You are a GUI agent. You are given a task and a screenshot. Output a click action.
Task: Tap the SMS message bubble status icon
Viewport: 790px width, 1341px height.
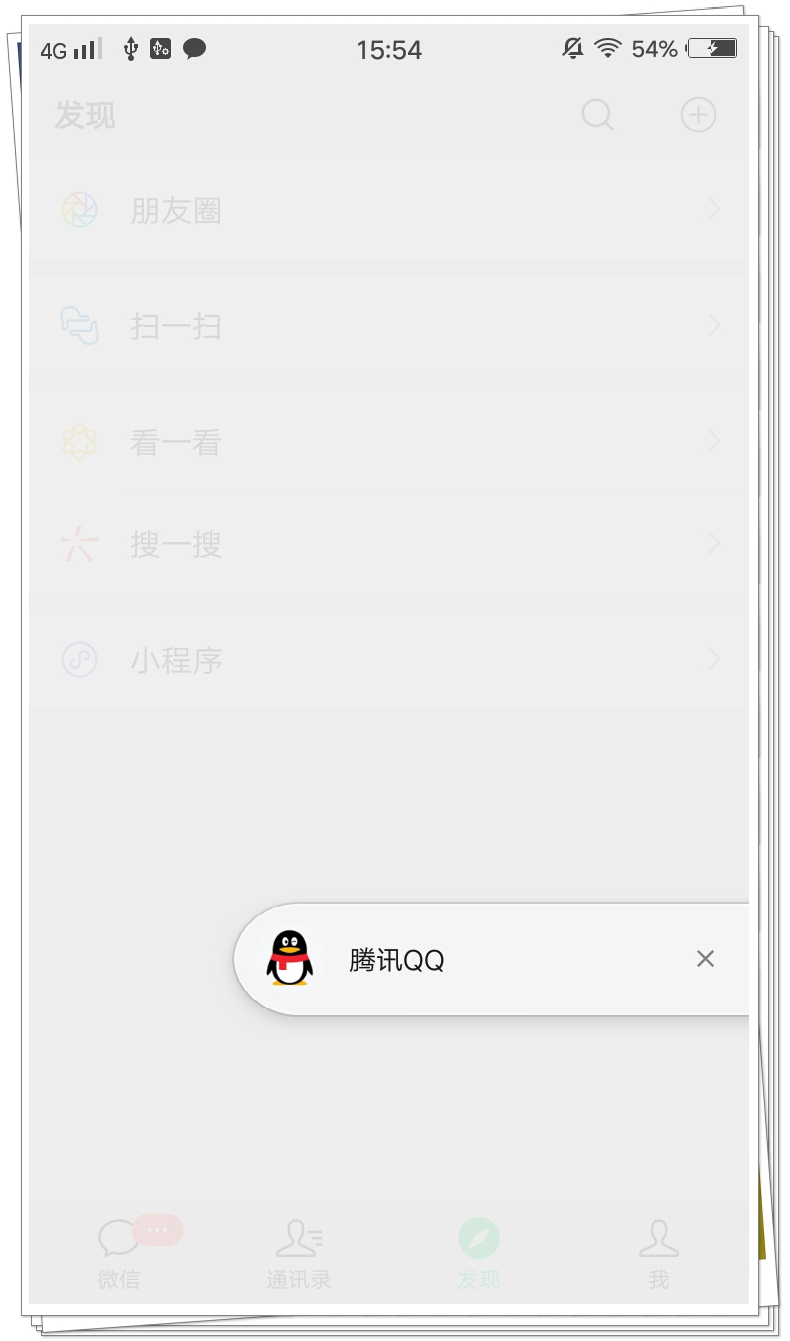tap(194, 48)
